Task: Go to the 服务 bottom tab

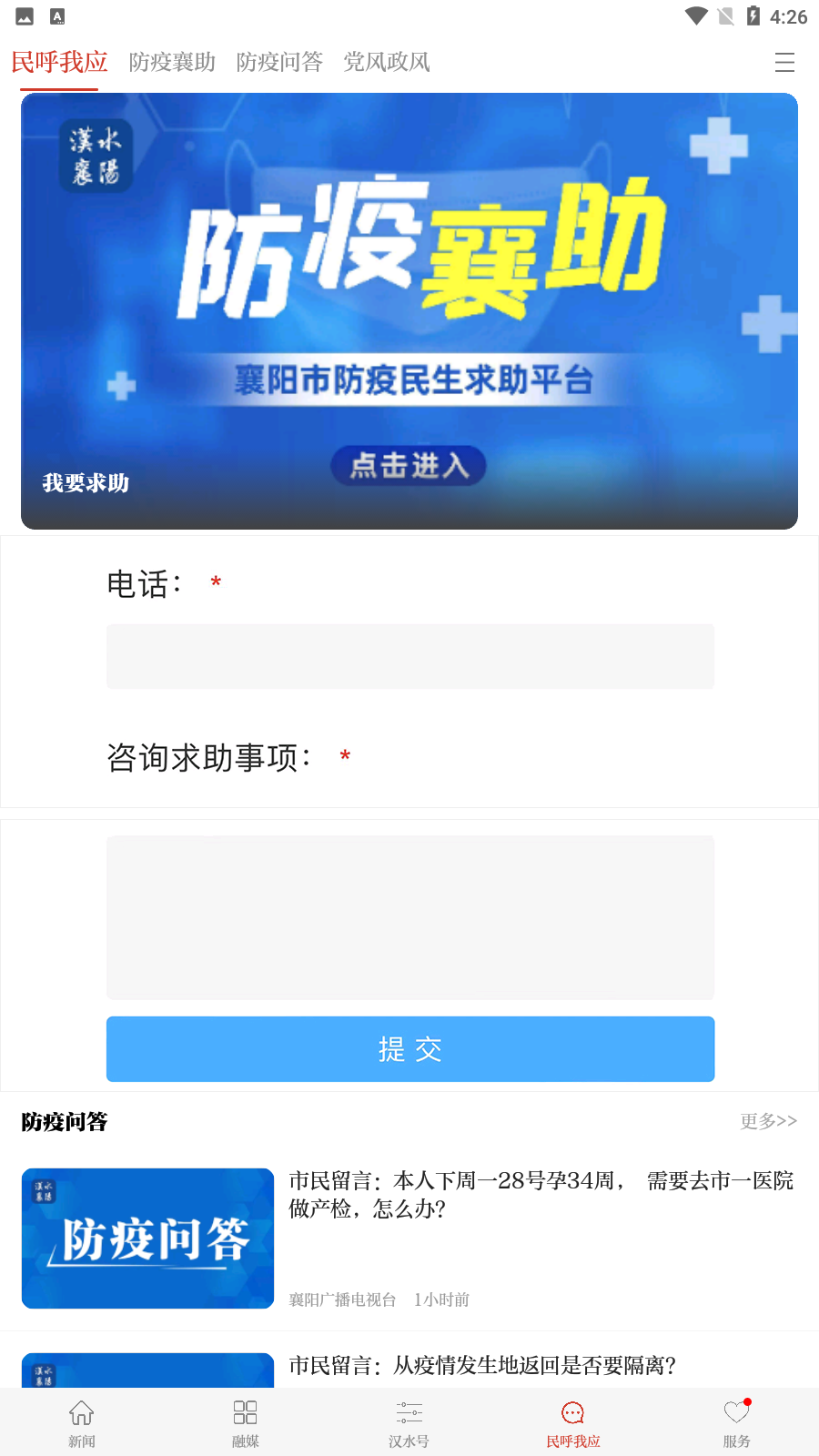Action: [737, 1423]
